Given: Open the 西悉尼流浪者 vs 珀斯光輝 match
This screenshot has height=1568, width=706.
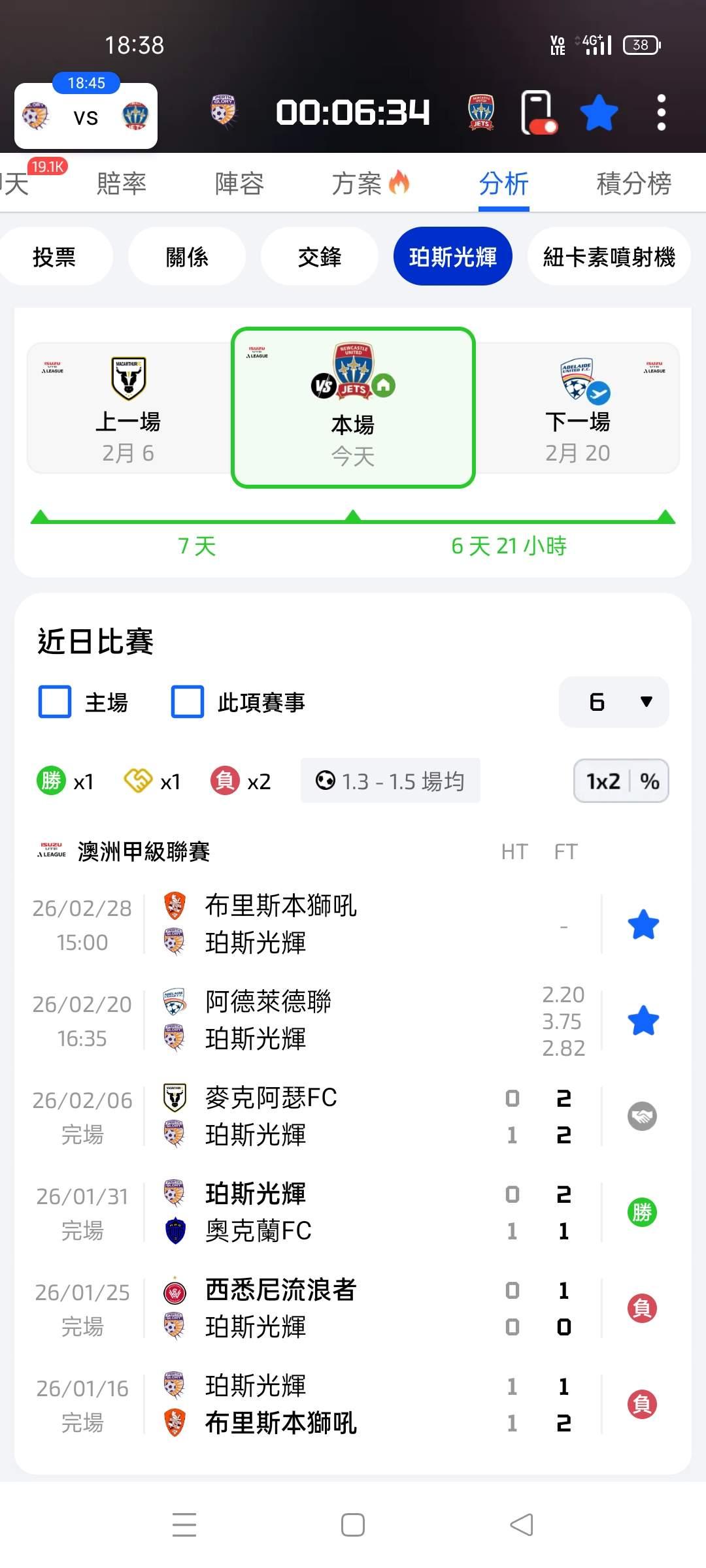Looking at the screenshot, I should pyautogui.click(x=353, y=1308).
